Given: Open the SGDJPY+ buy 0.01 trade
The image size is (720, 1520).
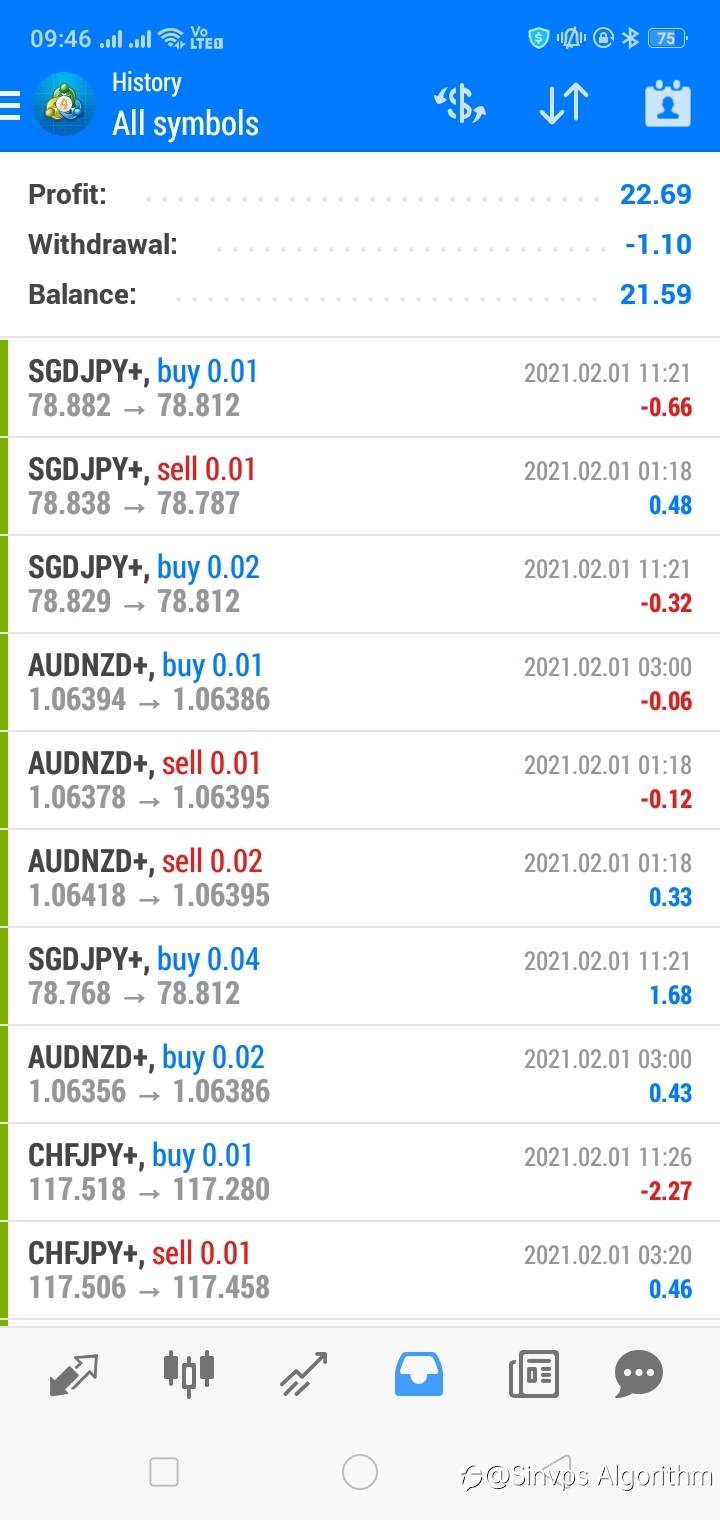Looking at the screenshot, I should [x=360, y=388].
